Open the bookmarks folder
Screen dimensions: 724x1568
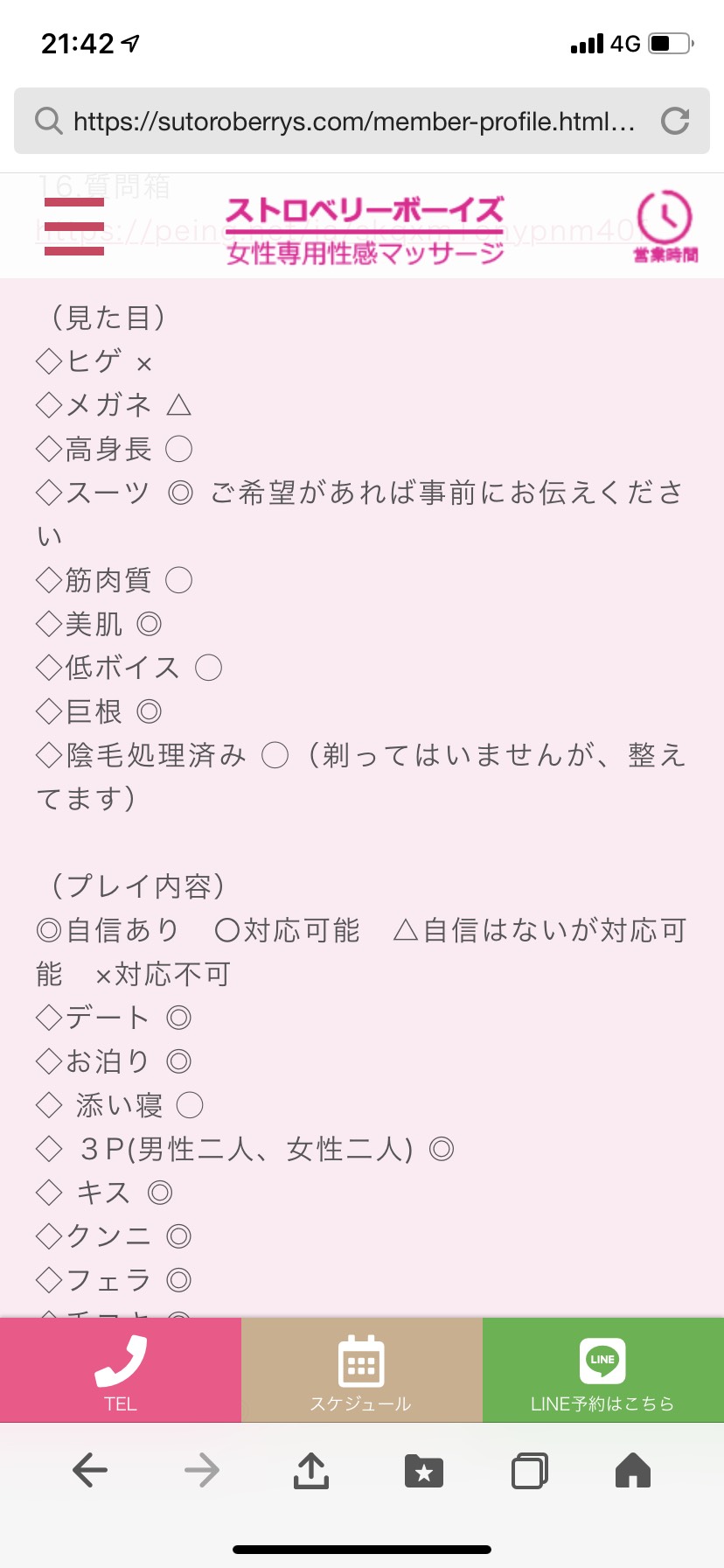424,1471
